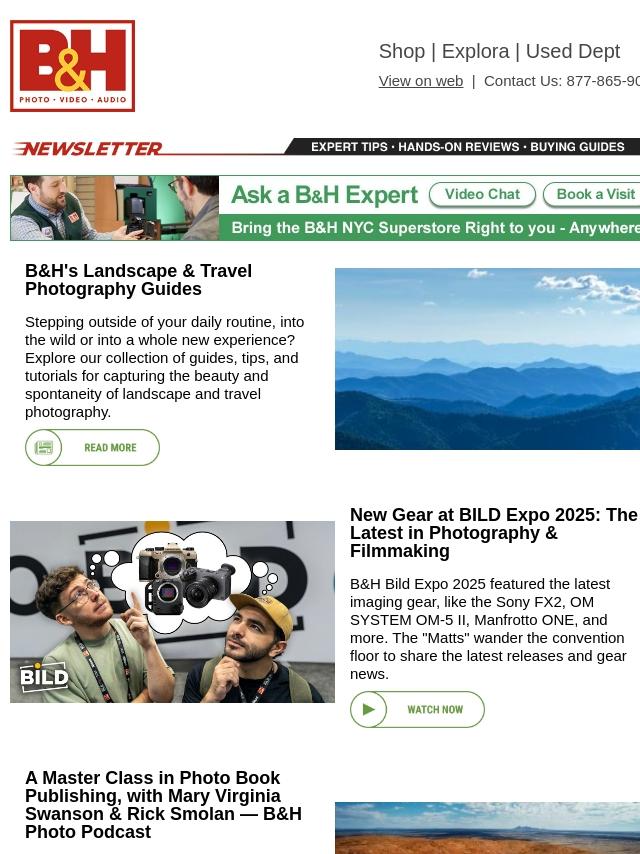Screen dimensions: 640x854
Task: Tap the Book a Visit button
Action: 594,194
